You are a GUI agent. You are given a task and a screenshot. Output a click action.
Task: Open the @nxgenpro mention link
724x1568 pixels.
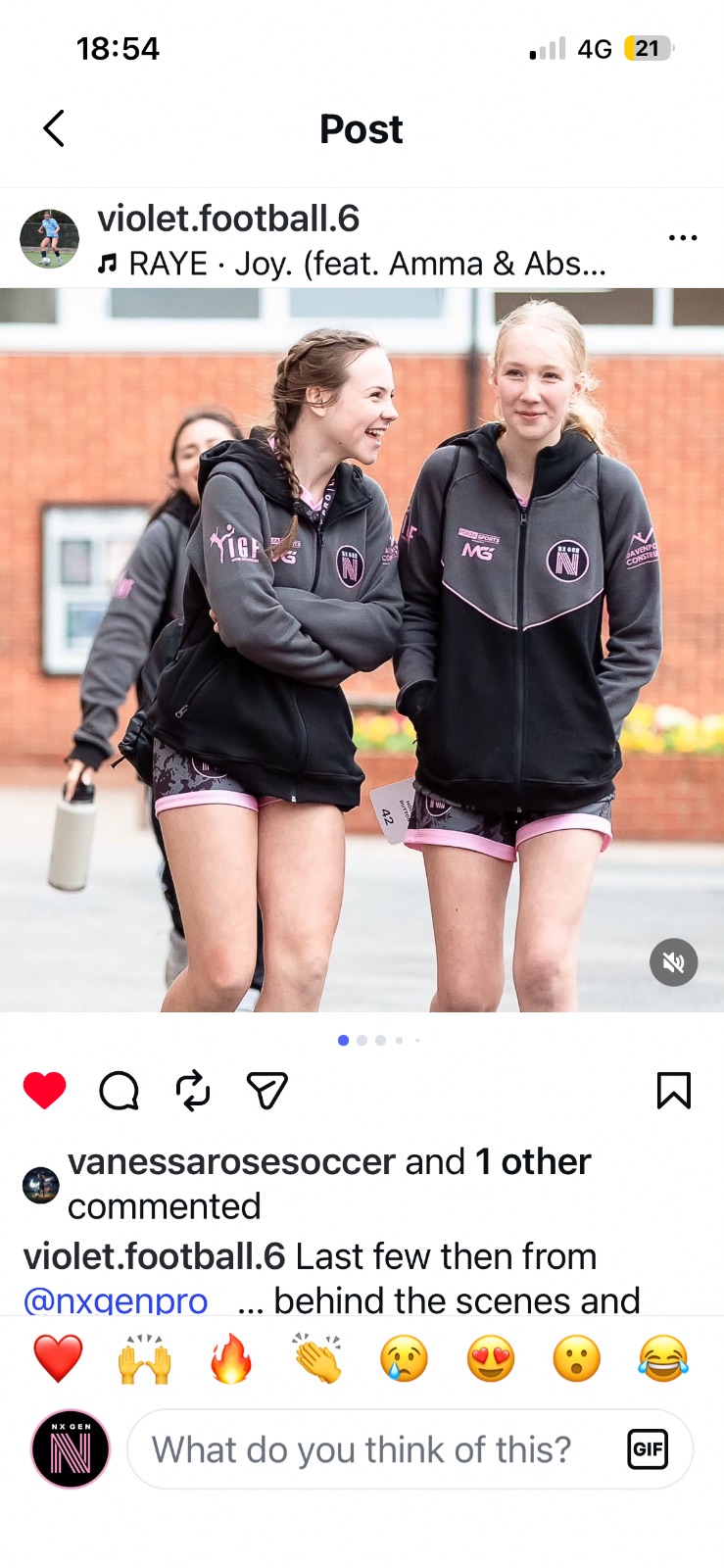(116, 1300)
